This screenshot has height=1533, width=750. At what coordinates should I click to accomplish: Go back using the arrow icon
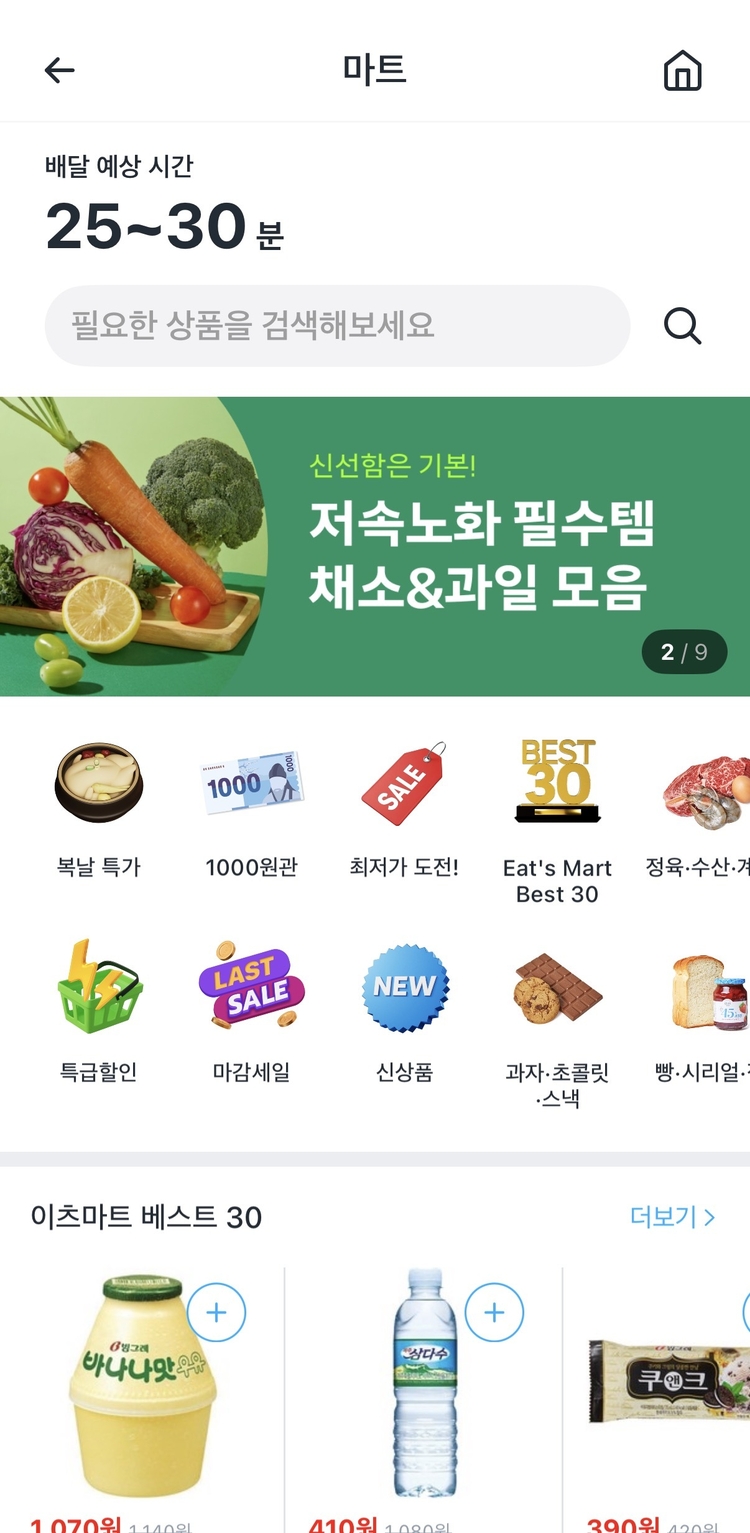(60, 70)
